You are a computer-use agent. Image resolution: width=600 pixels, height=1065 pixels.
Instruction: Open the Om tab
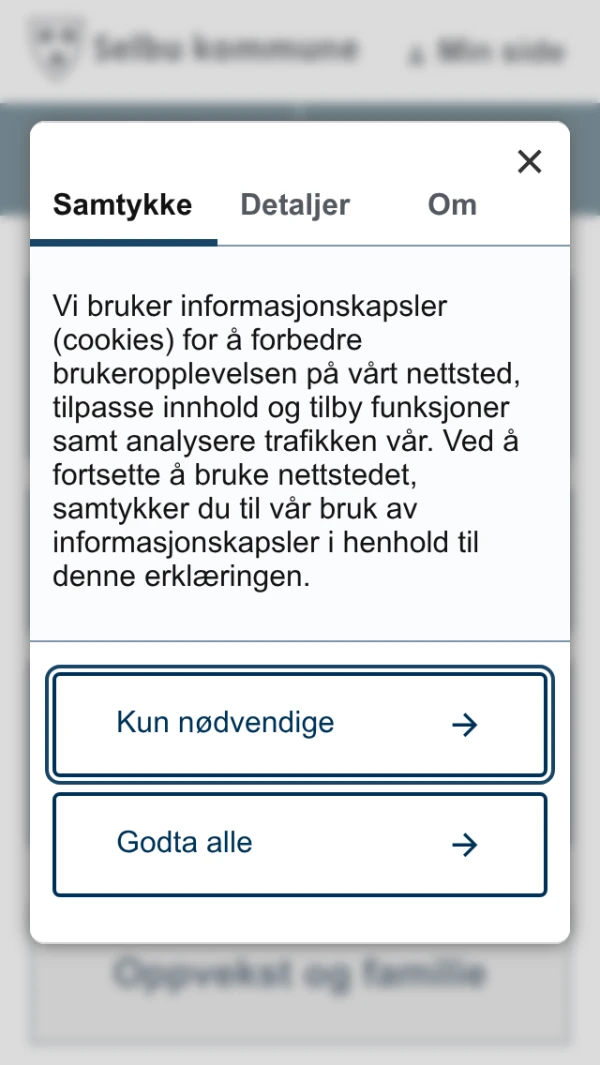click(452, 205)
